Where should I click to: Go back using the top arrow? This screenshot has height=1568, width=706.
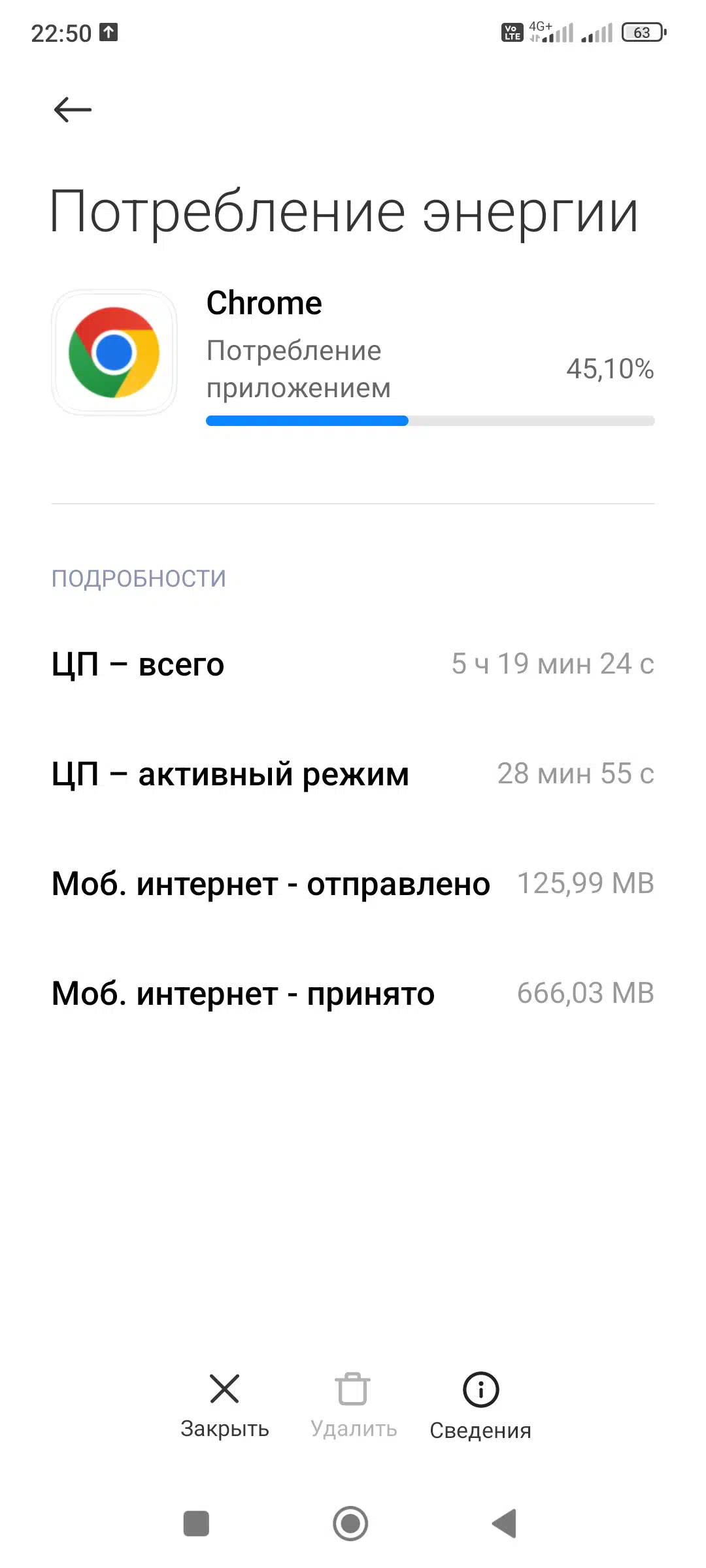[73, 109]
